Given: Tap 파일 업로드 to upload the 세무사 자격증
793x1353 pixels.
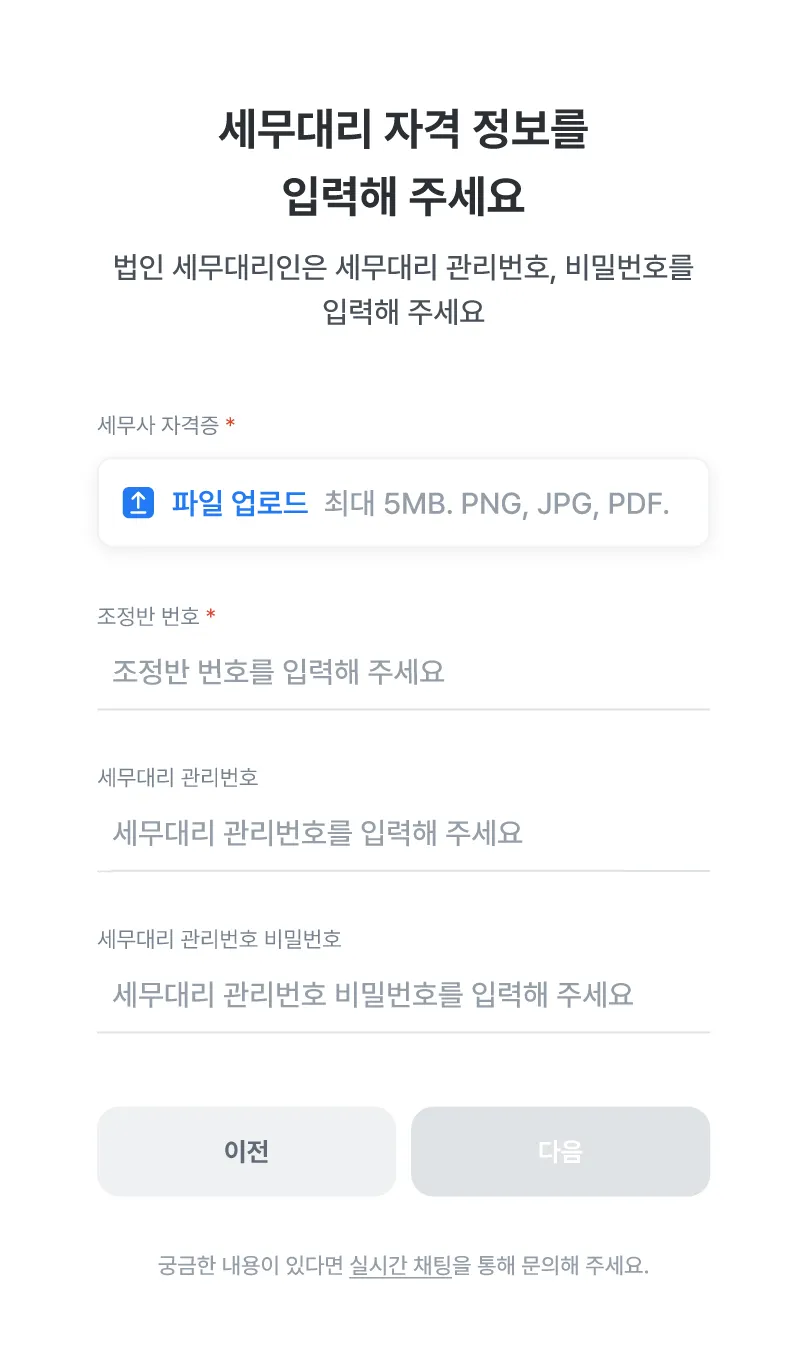Looking at the screenshot, I should click(240, 502).
